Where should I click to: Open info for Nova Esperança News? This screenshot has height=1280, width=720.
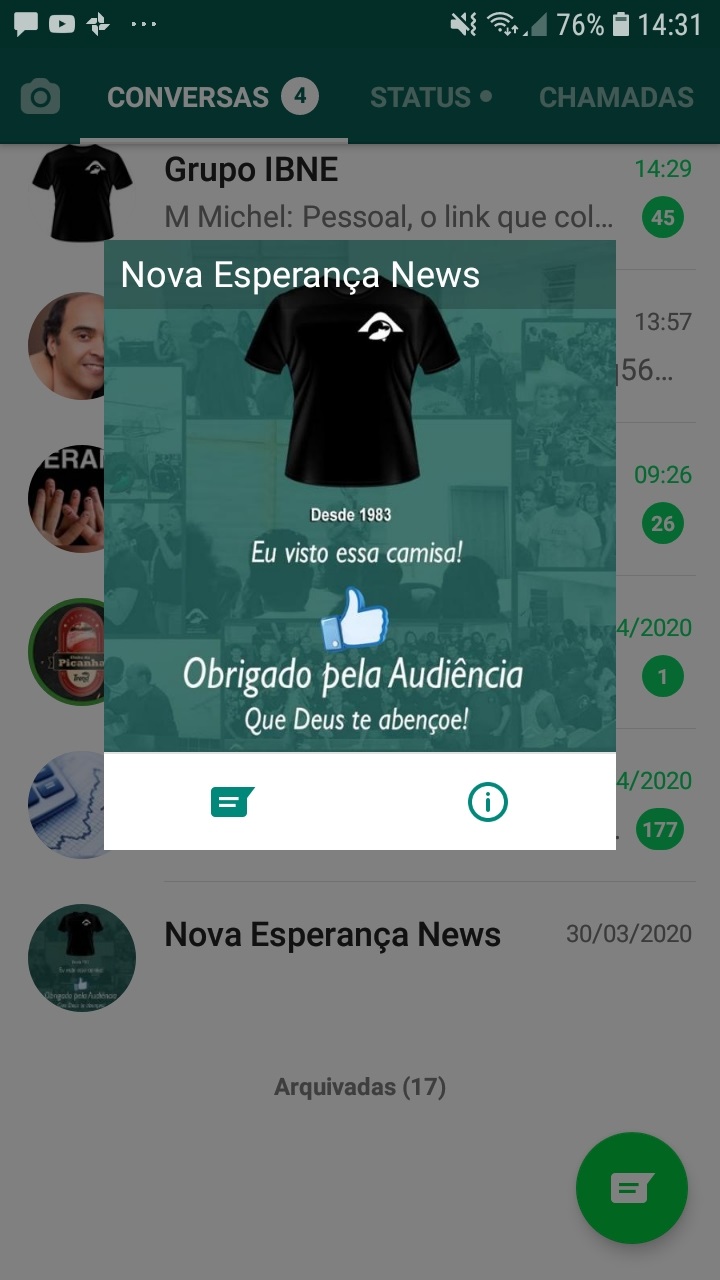pos(488,802)
